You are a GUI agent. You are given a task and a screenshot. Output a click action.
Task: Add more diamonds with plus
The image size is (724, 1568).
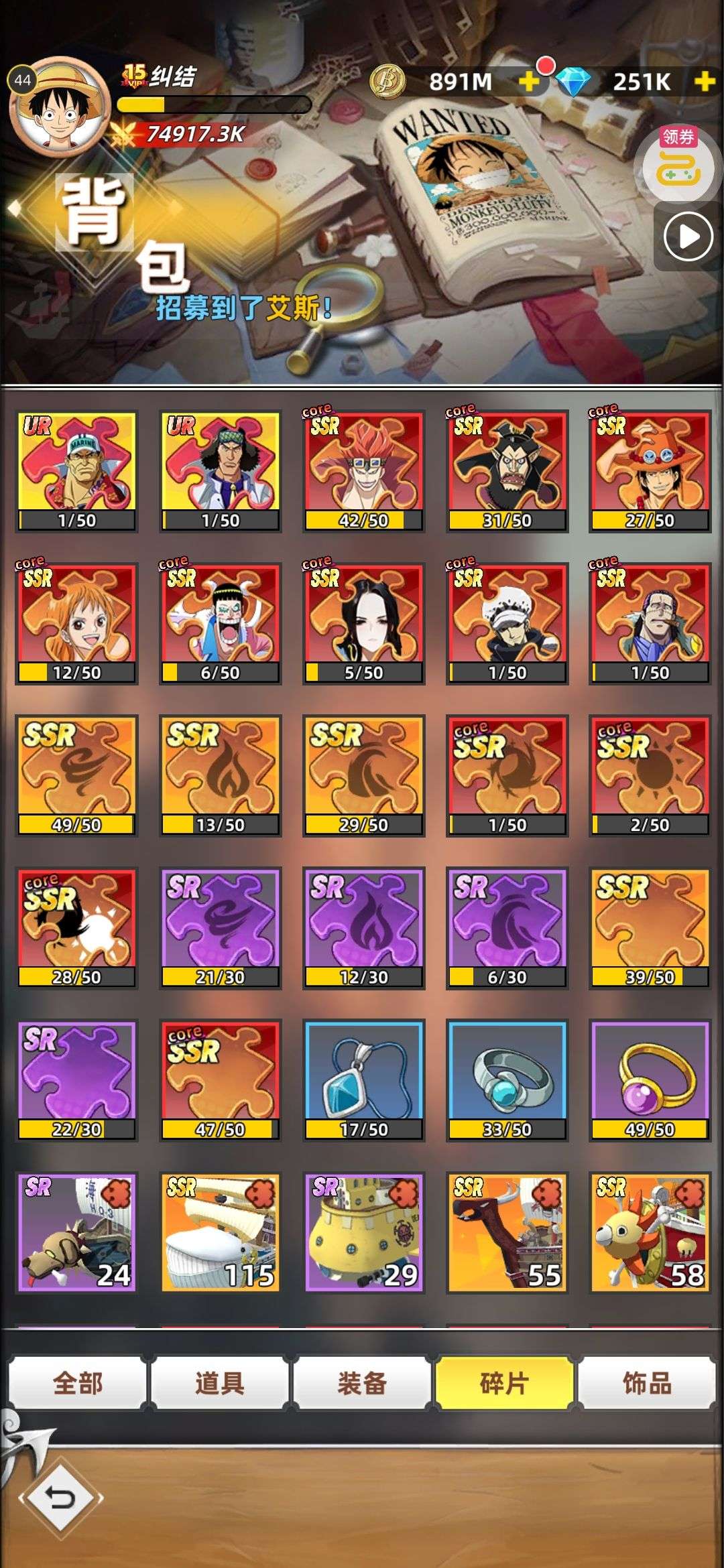pos(705,82)
